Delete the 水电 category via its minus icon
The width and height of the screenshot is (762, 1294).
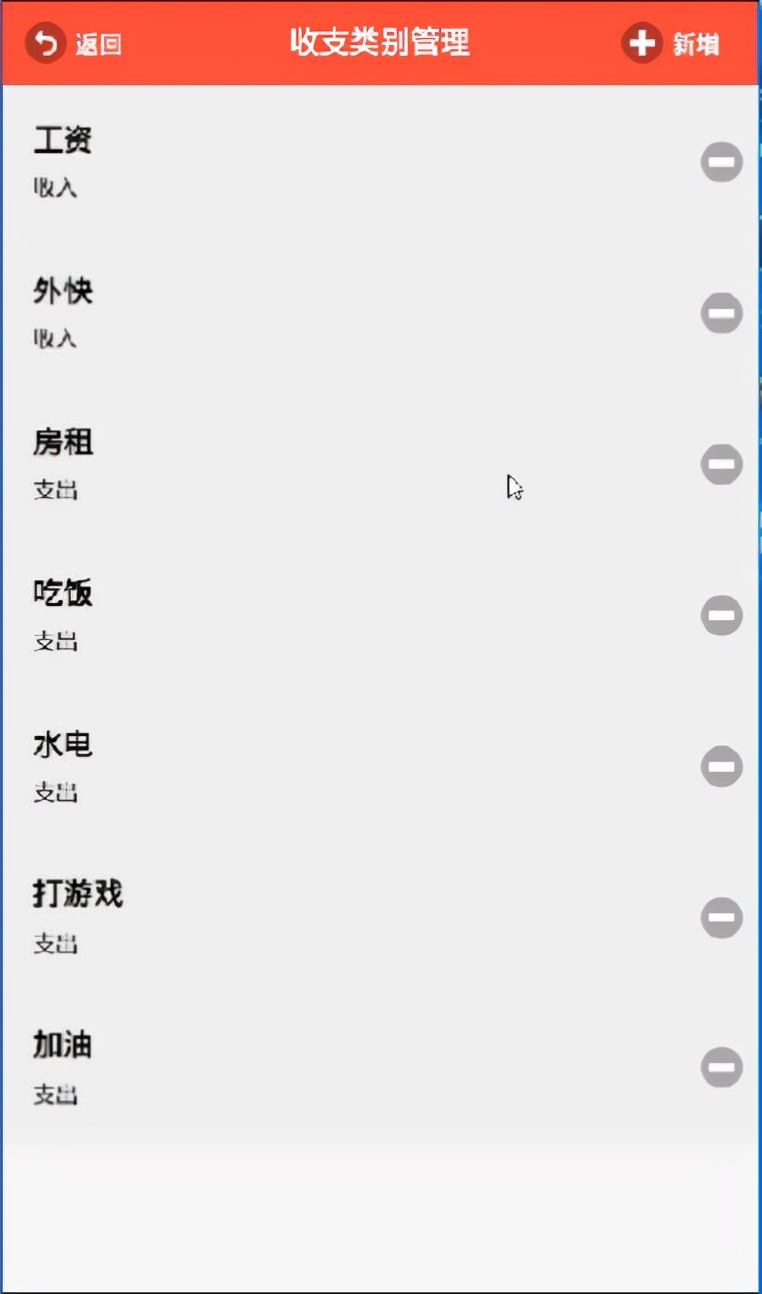pyautogui.click(x=721, y=767)
